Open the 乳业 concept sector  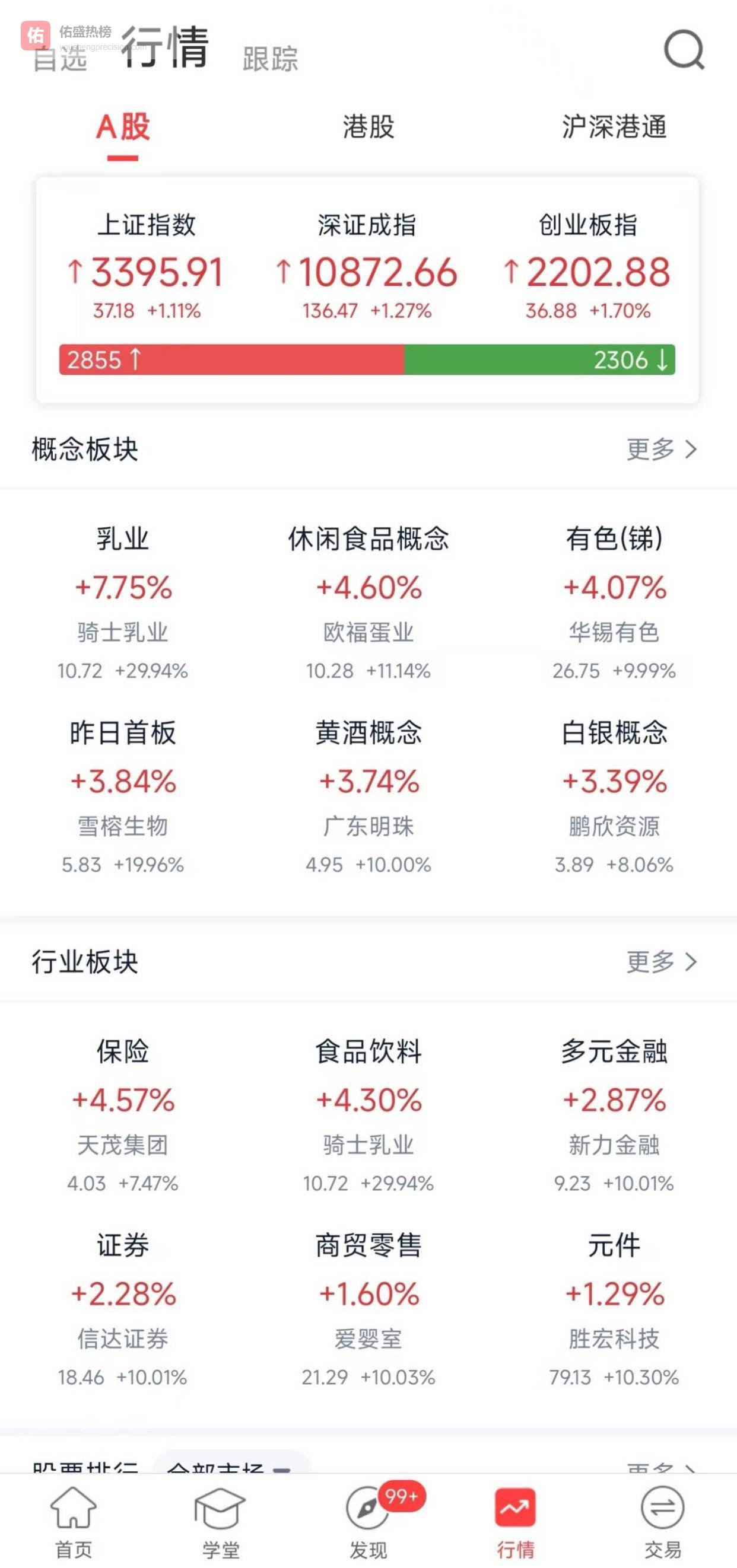[122, 538]
